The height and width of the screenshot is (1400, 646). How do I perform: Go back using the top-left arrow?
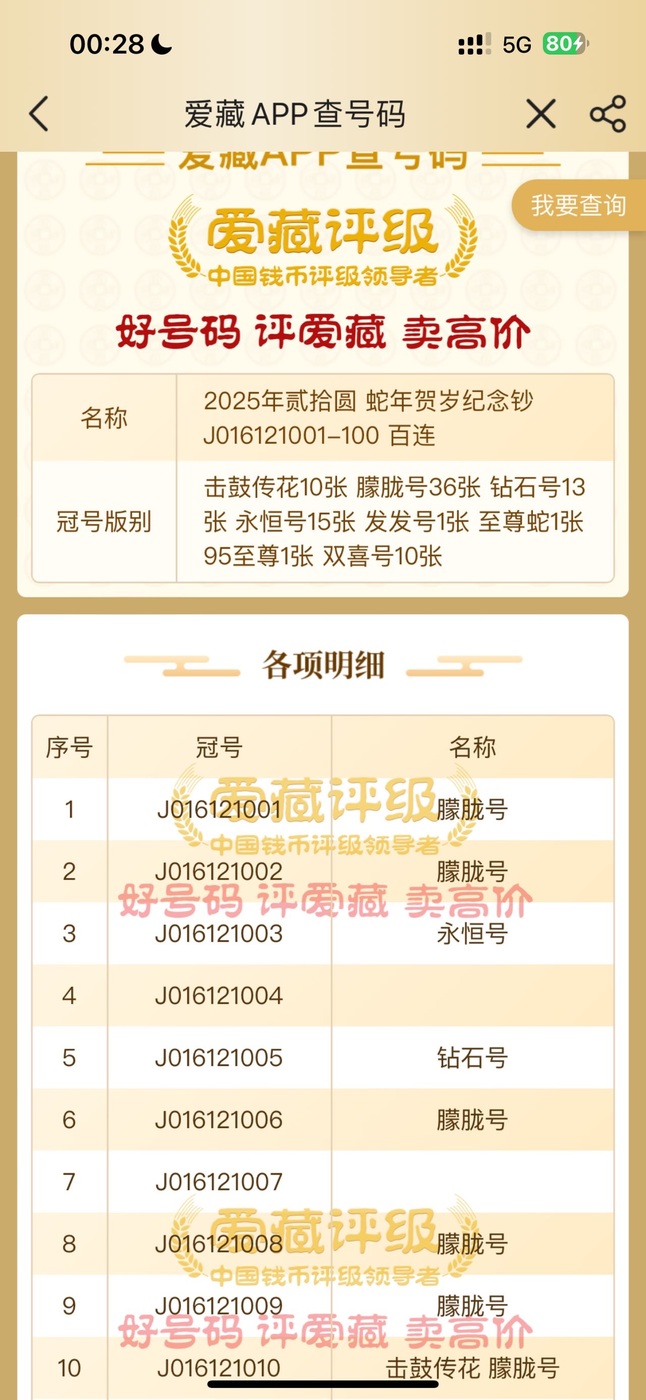coord(38,114)
